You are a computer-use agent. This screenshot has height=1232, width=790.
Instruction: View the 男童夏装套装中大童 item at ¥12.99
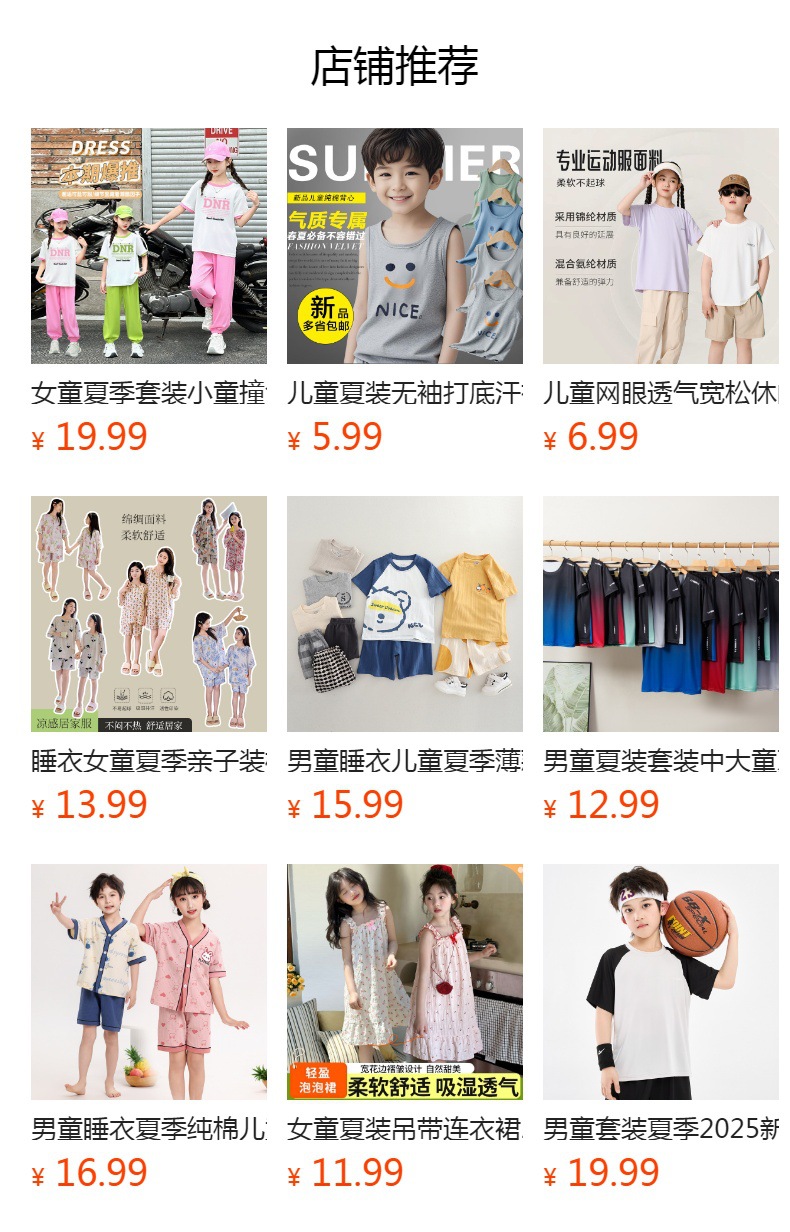click(661, 614)
